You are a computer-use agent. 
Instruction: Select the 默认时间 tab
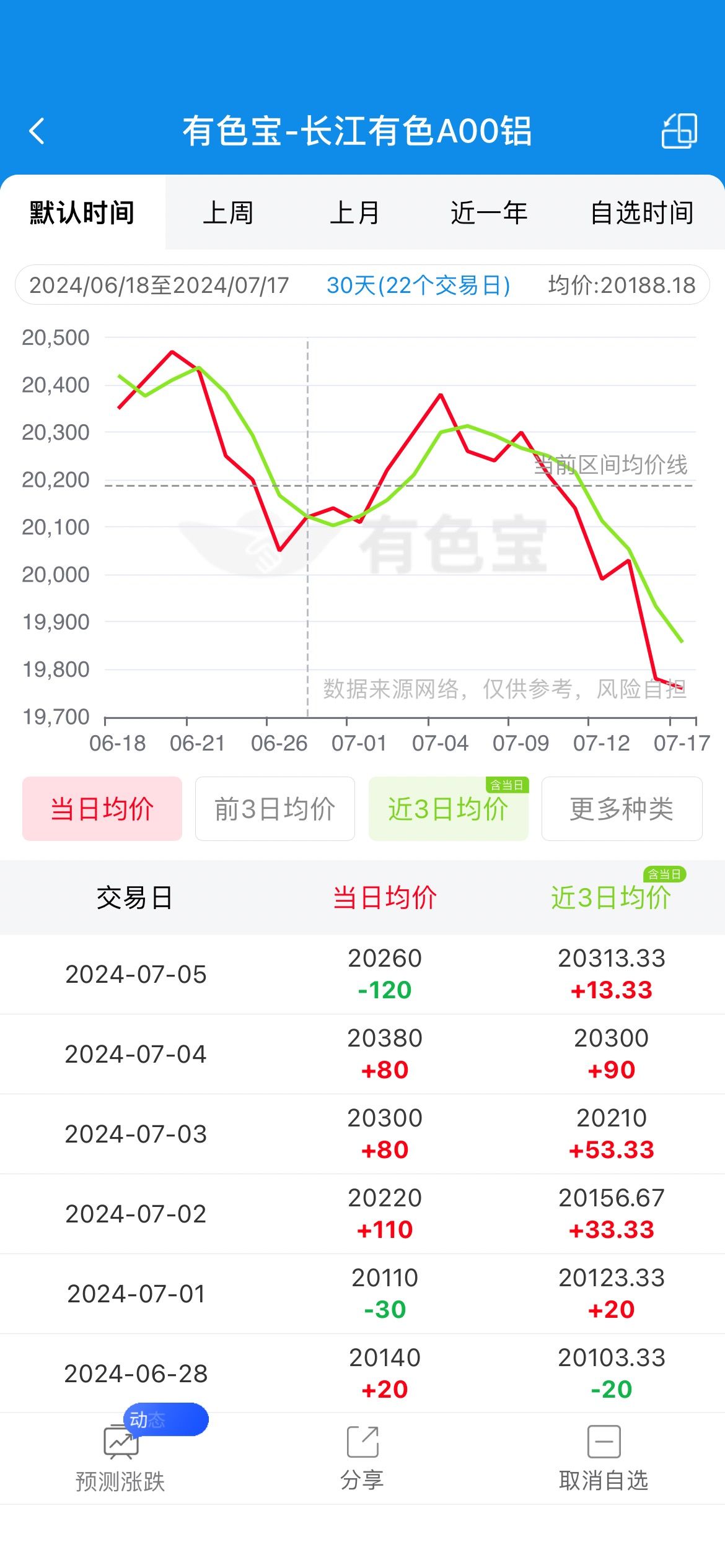[x=82, y=212]
